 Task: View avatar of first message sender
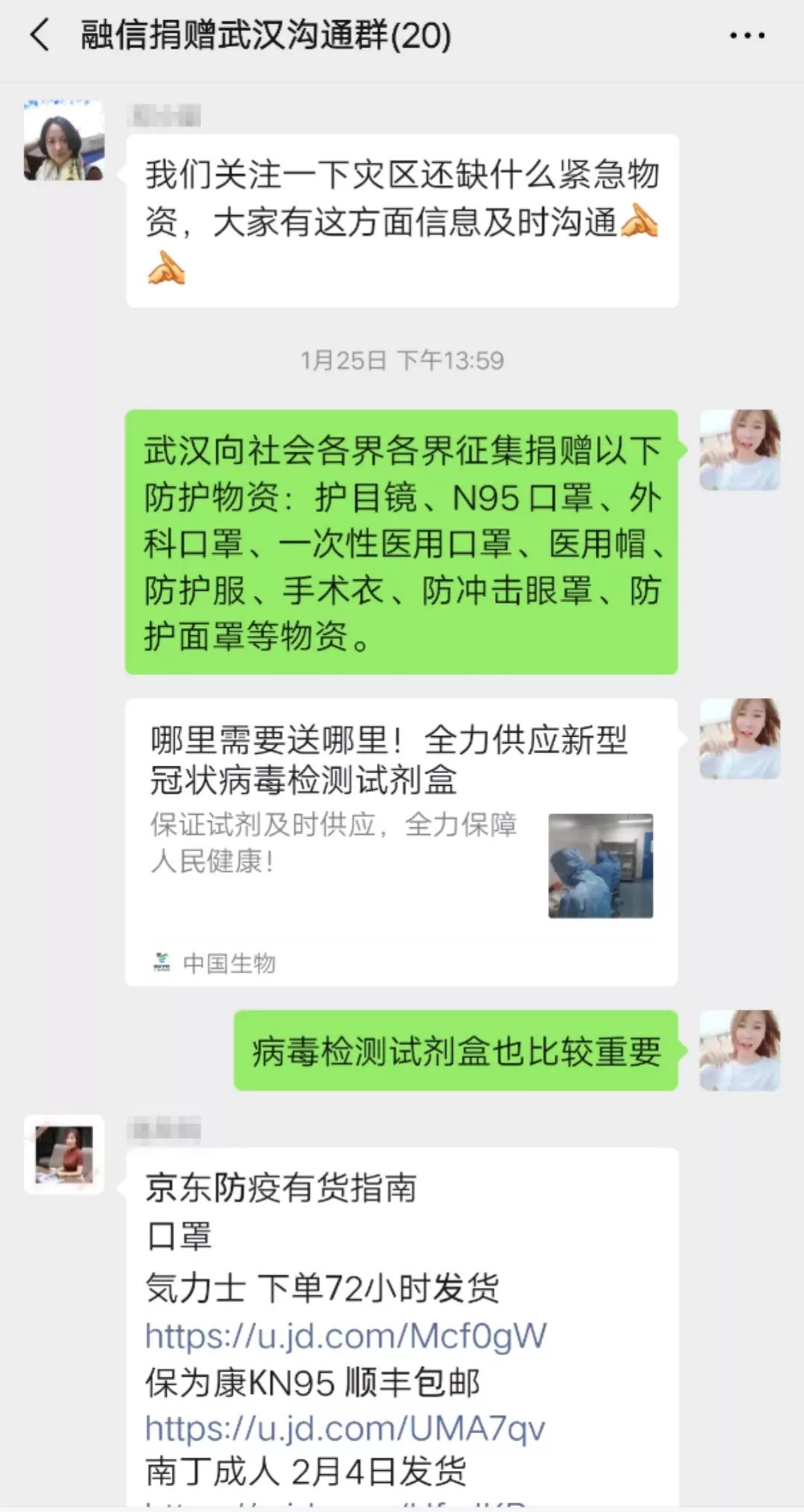pos(64,140)
